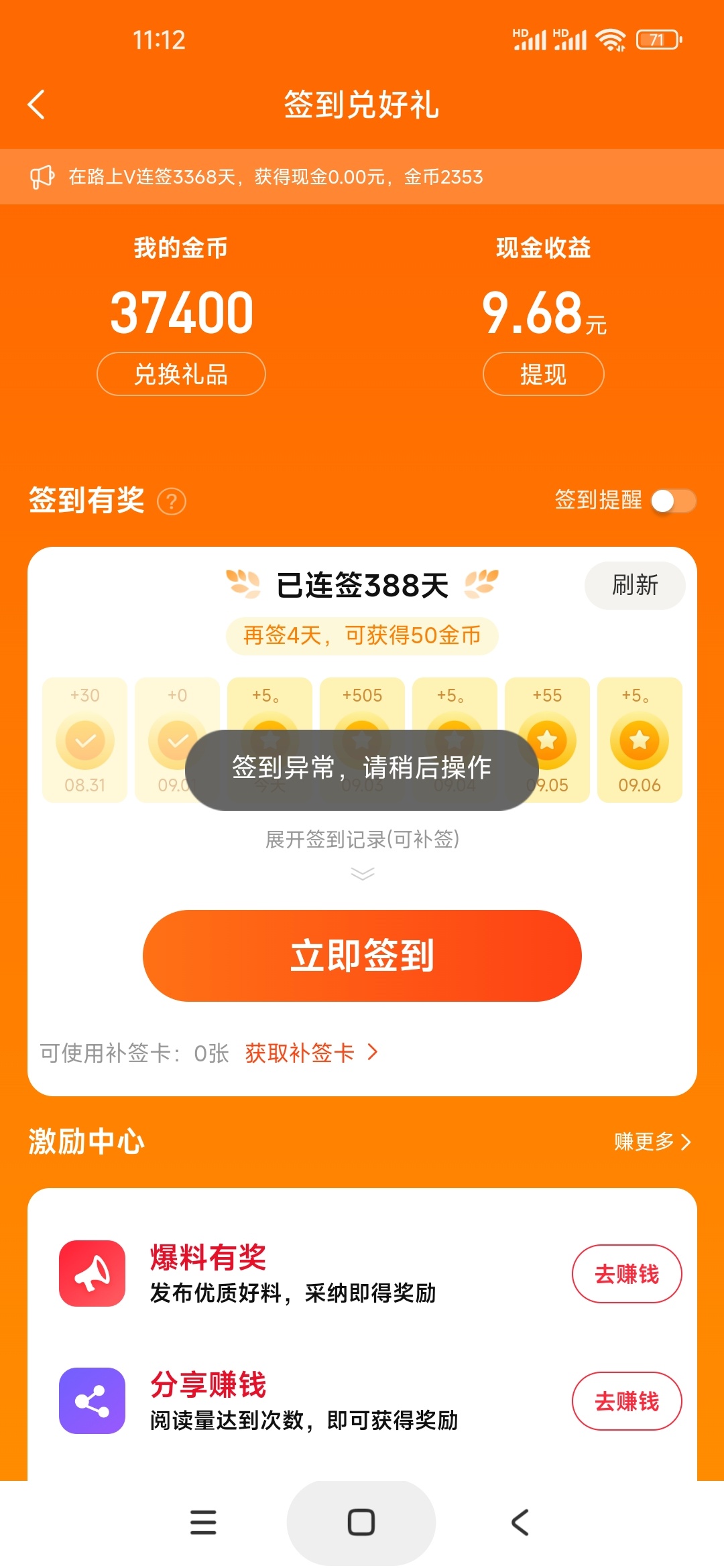The image size is (724, 1568).
Task: Open the 签到有奖 help question mark
Action: (172, 501)
